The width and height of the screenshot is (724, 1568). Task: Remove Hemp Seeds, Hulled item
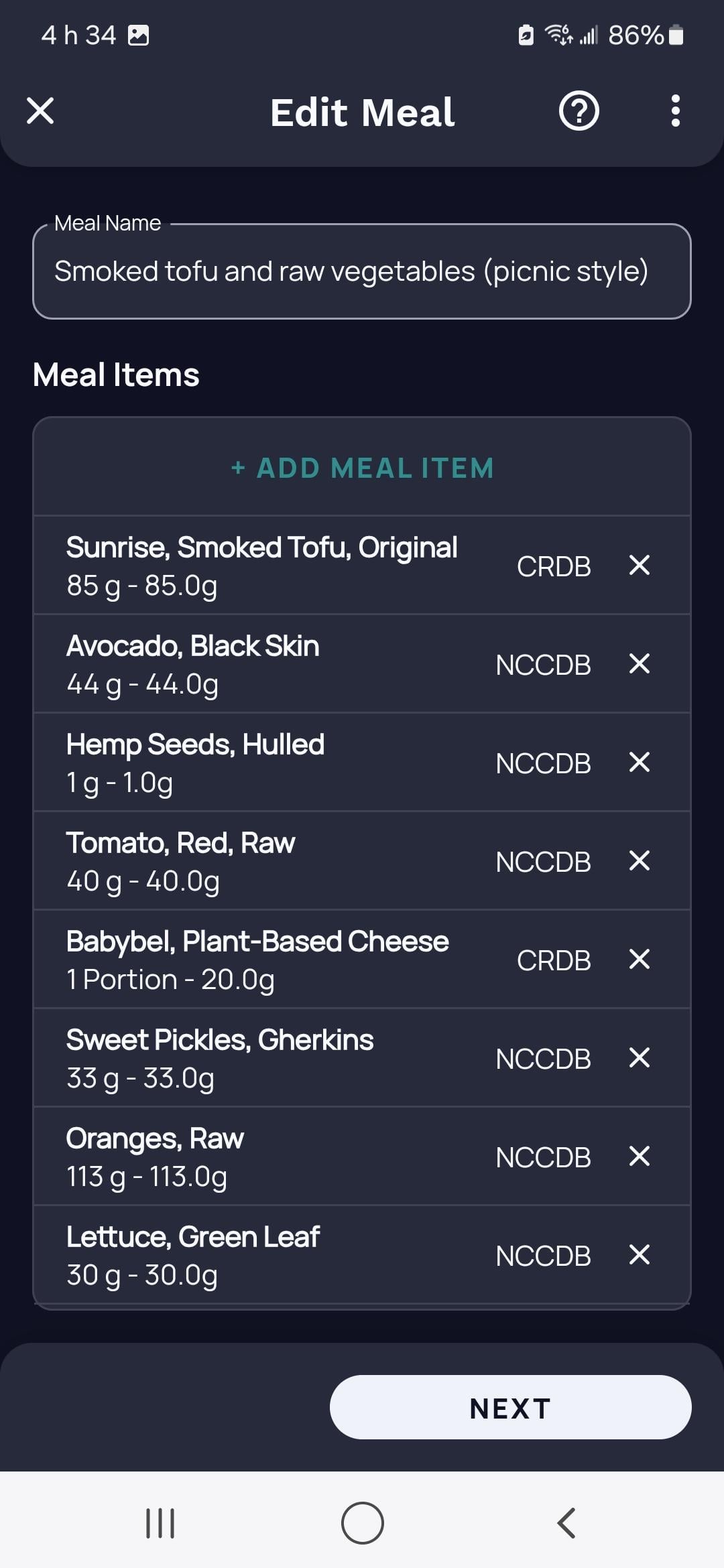[640, 763]
